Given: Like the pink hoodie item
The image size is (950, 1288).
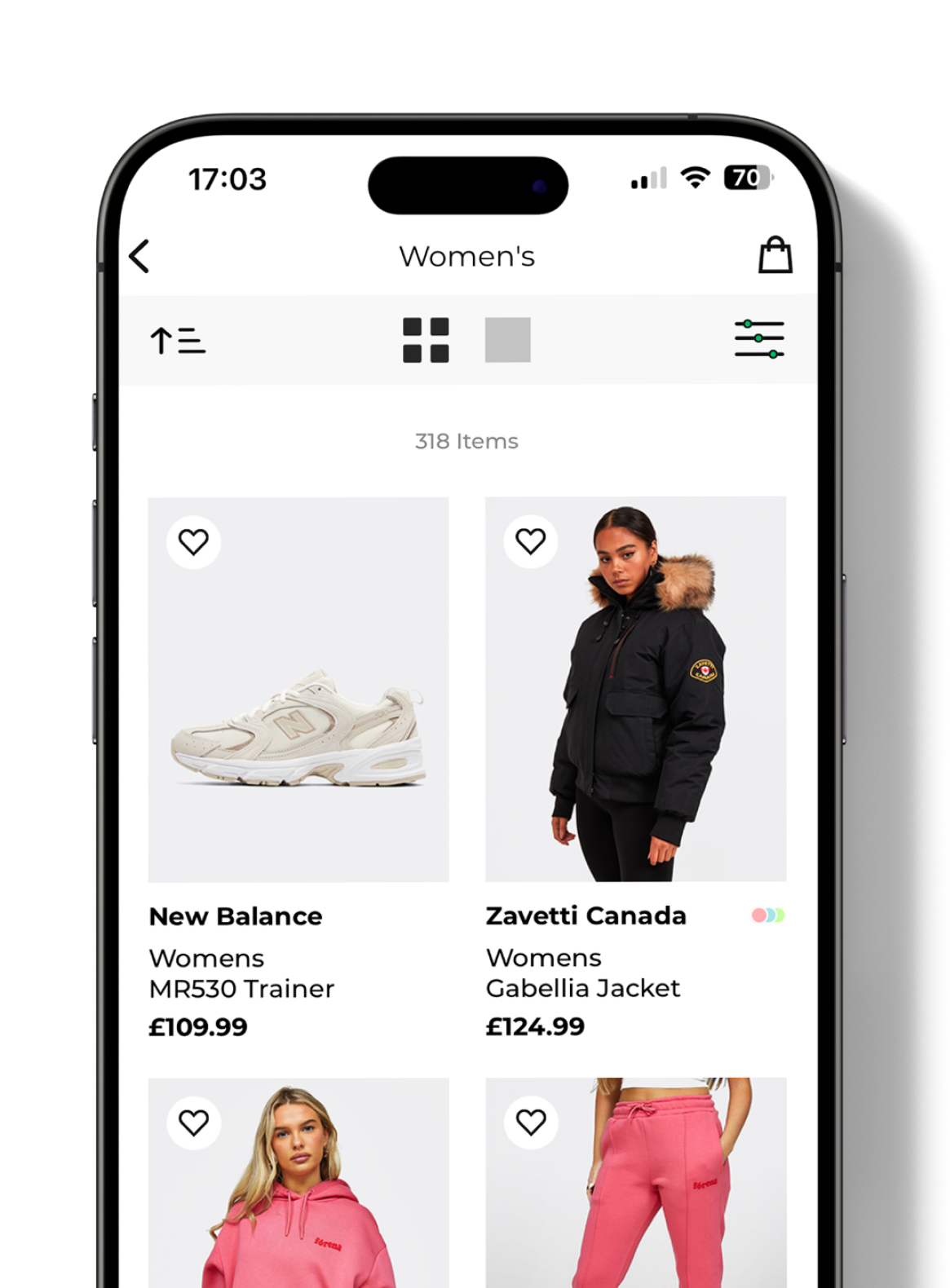Looking at the screenshot, I should pos(193,1123).
